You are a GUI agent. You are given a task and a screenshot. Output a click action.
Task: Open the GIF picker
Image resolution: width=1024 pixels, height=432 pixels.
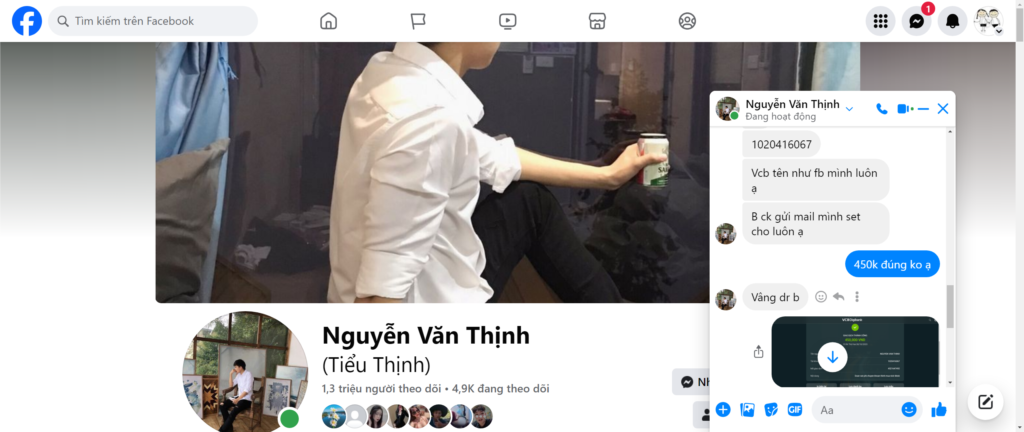[x=796, y=410]
